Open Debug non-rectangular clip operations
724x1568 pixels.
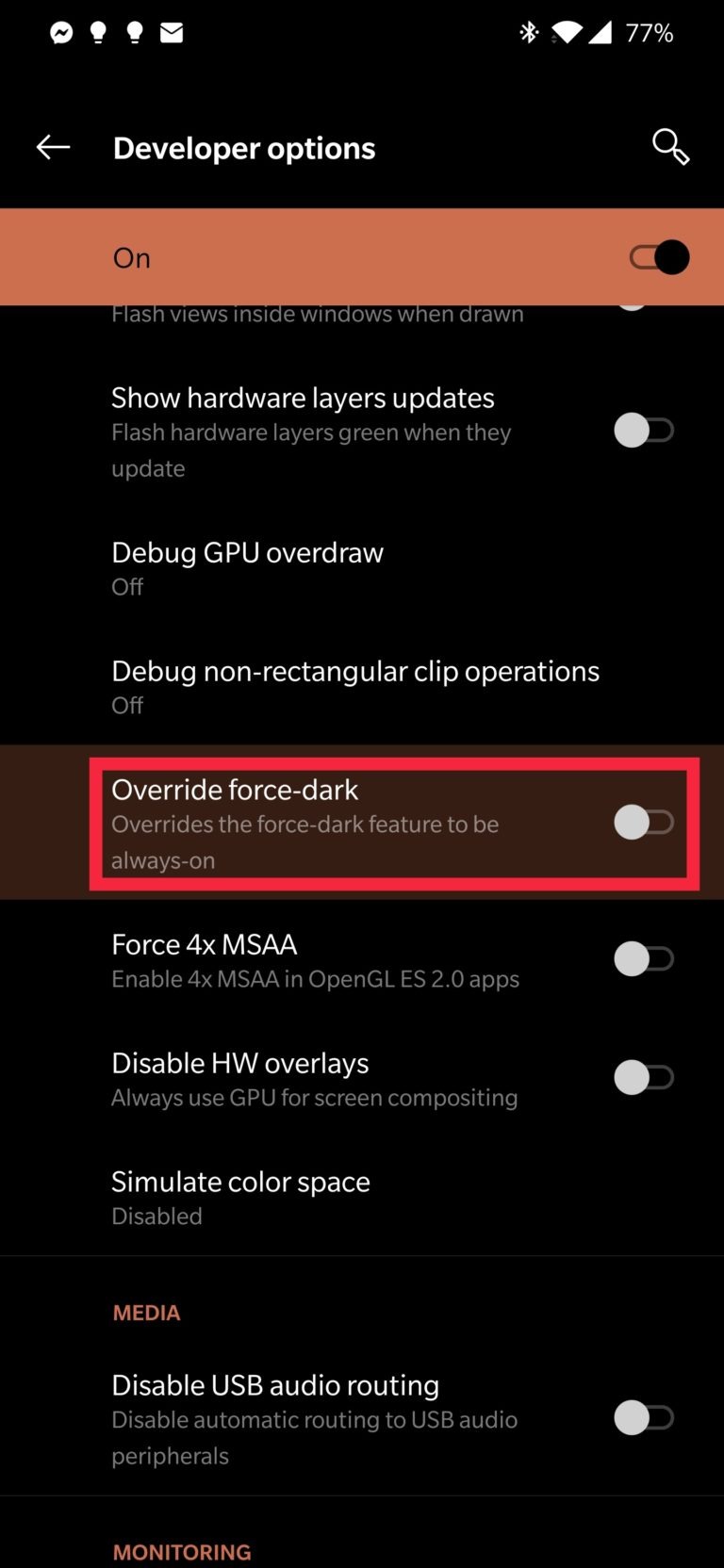pos(354,686)
